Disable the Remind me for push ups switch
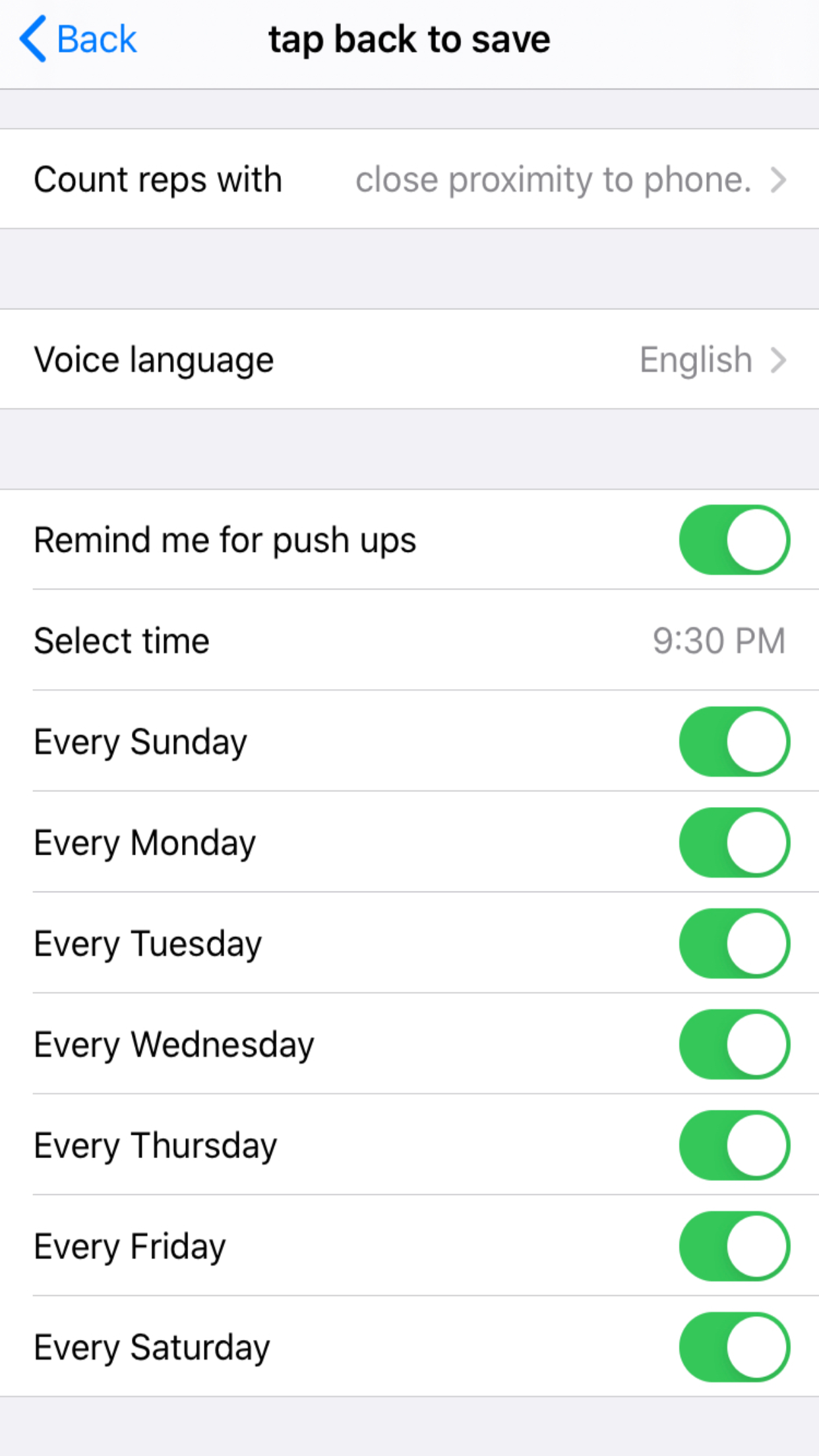The image size is (819, 1456). click(x=734, y=540)
